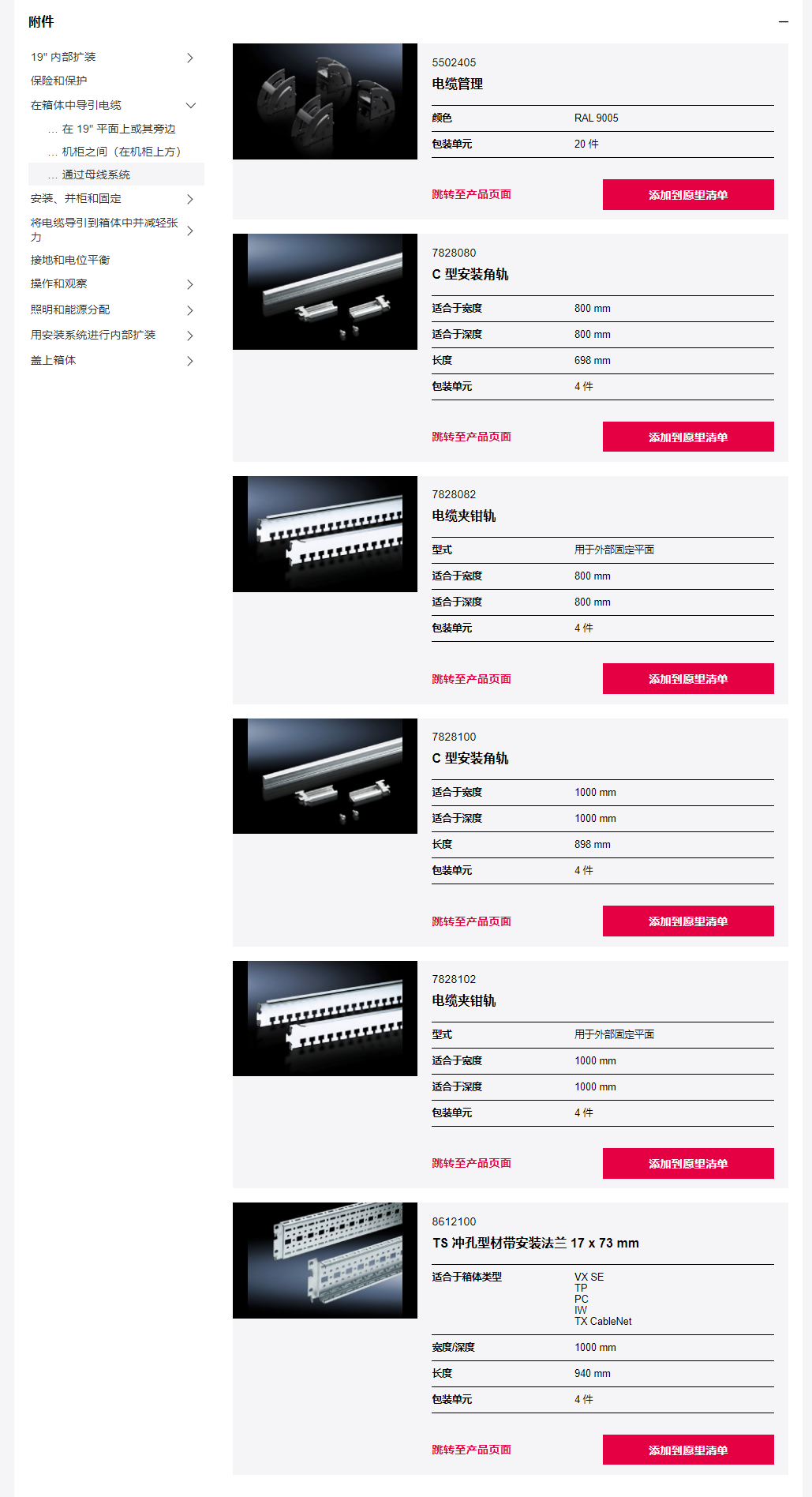Viewport: 812px width, 1497px height.
Task: Expand the 照明和能源分配 category
Action: [190, 310]
